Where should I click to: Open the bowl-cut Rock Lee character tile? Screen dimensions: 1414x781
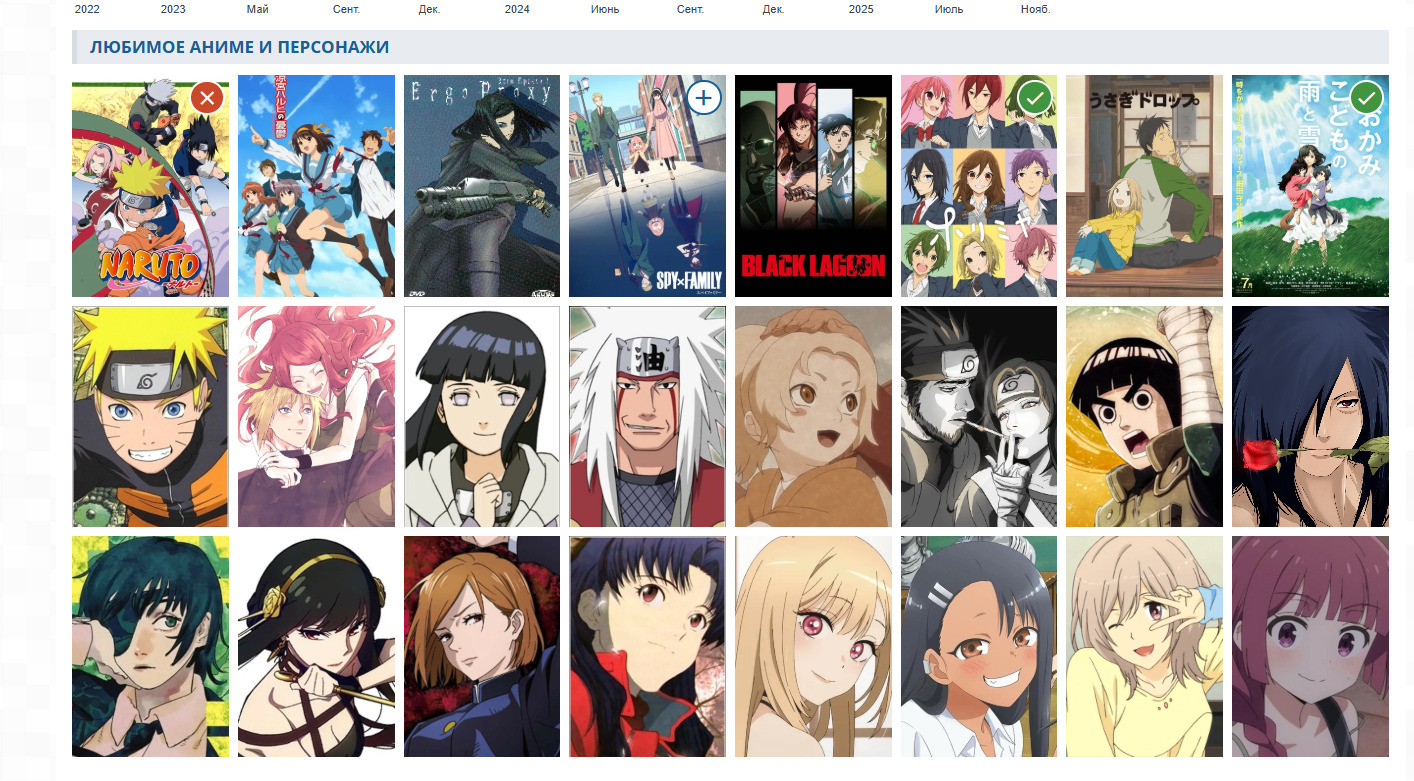[1144, 416]
